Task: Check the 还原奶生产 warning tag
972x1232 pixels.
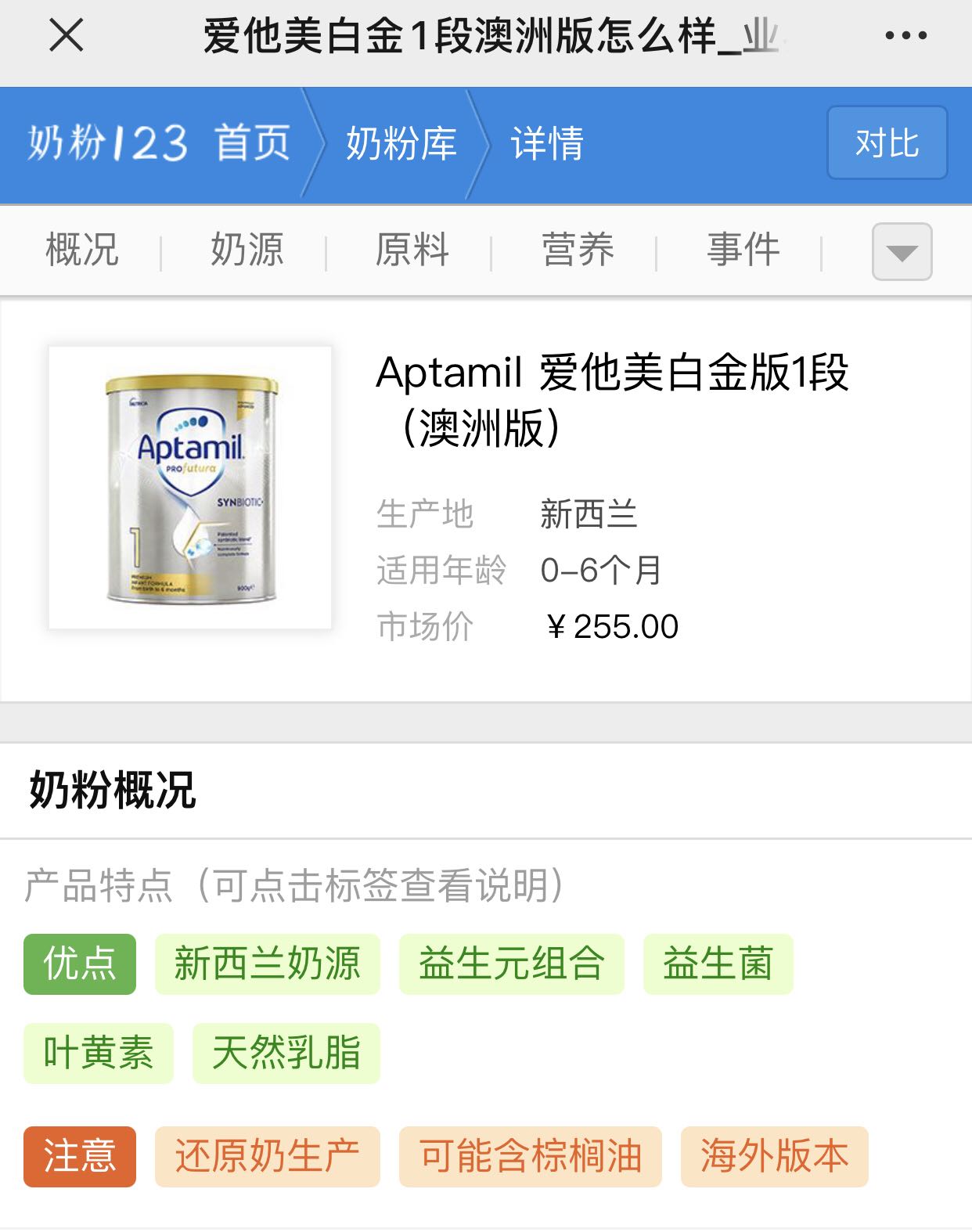Action: (267, 1156)
